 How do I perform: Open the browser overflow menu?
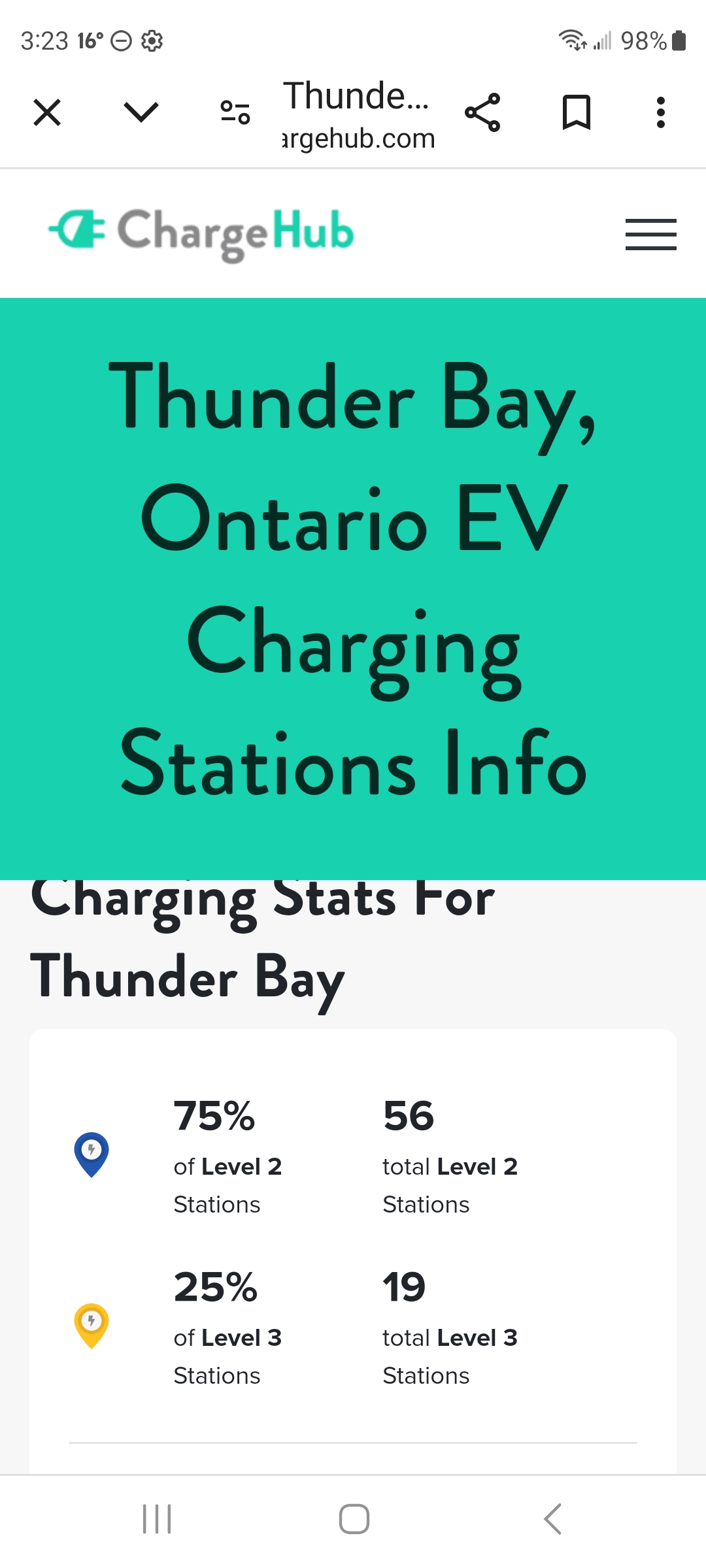click(660, 112)
